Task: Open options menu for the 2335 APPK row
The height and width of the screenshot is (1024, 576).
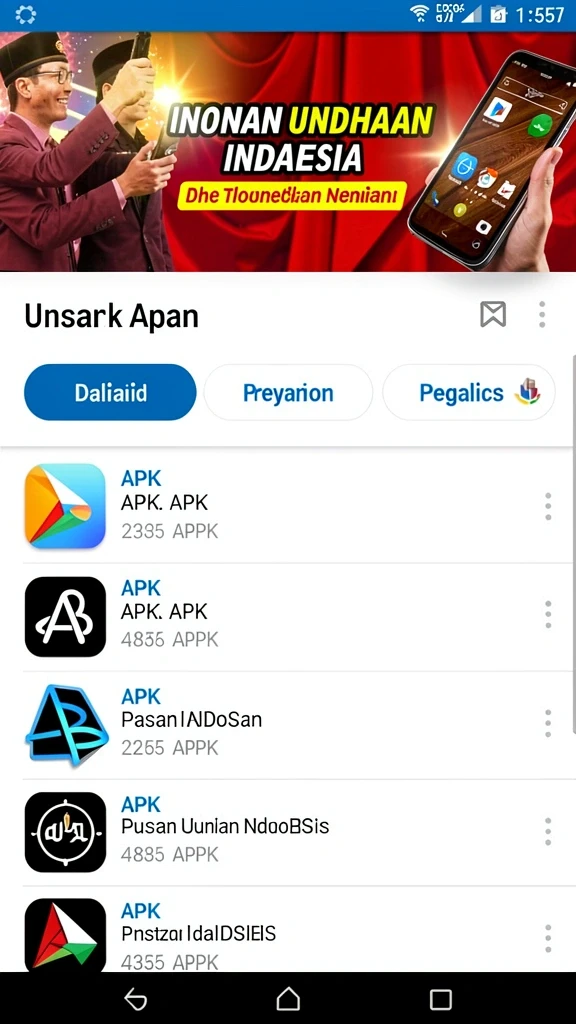Action: pyautogui.click(x=548, y=507)
